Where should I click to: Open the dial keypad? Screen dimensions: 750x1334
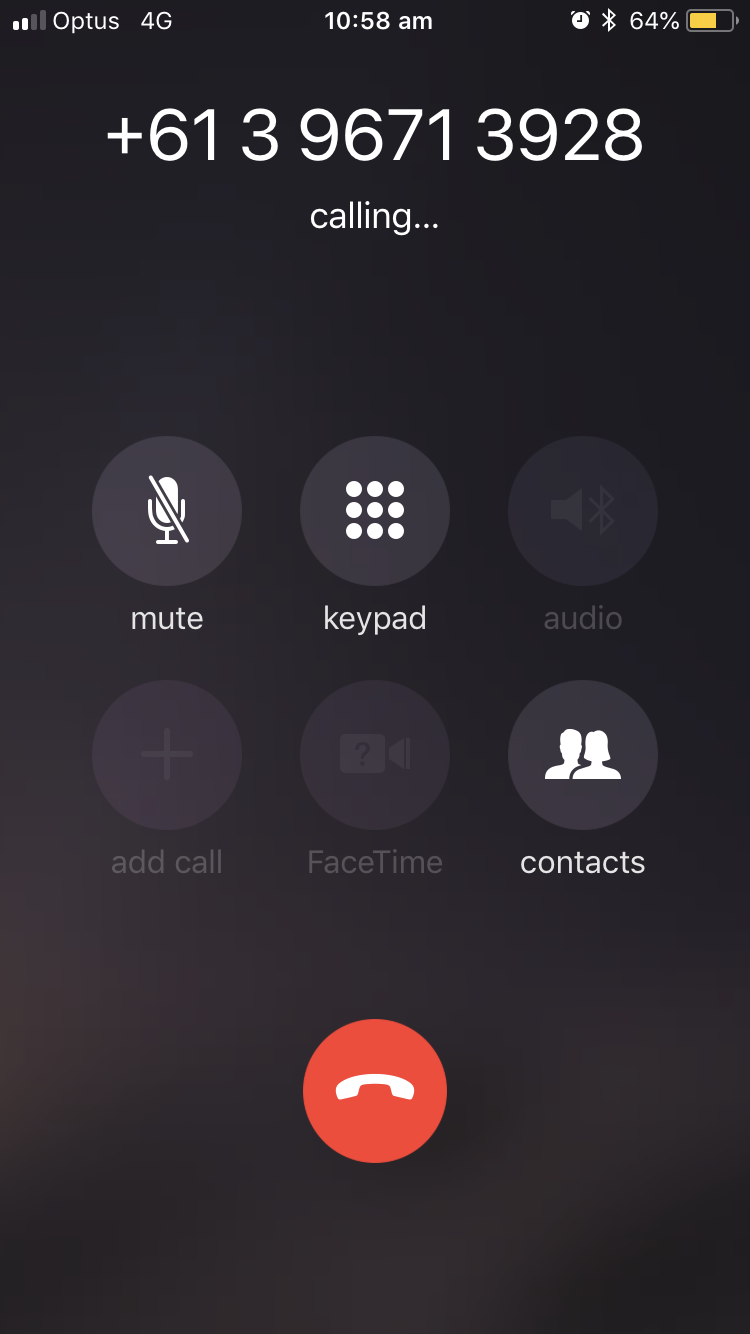point(375,511)
